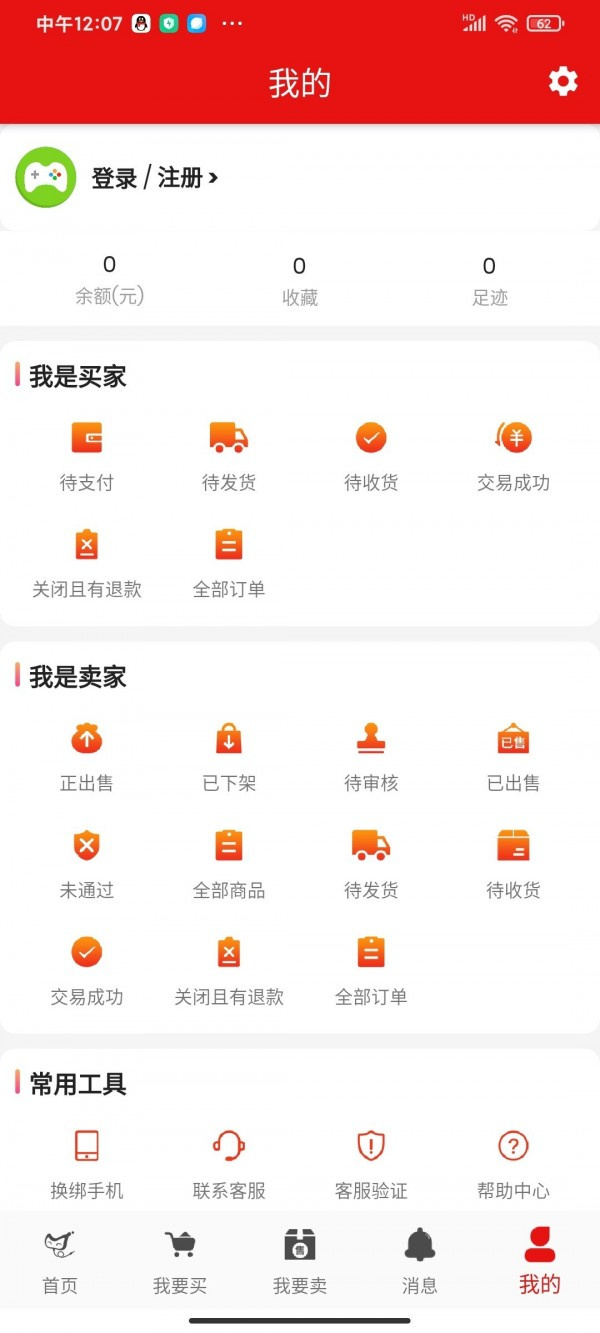600x1333 pixels.
Task: View 足迹 browsing history
Action: pyautogui.click(x=489, y=280)
